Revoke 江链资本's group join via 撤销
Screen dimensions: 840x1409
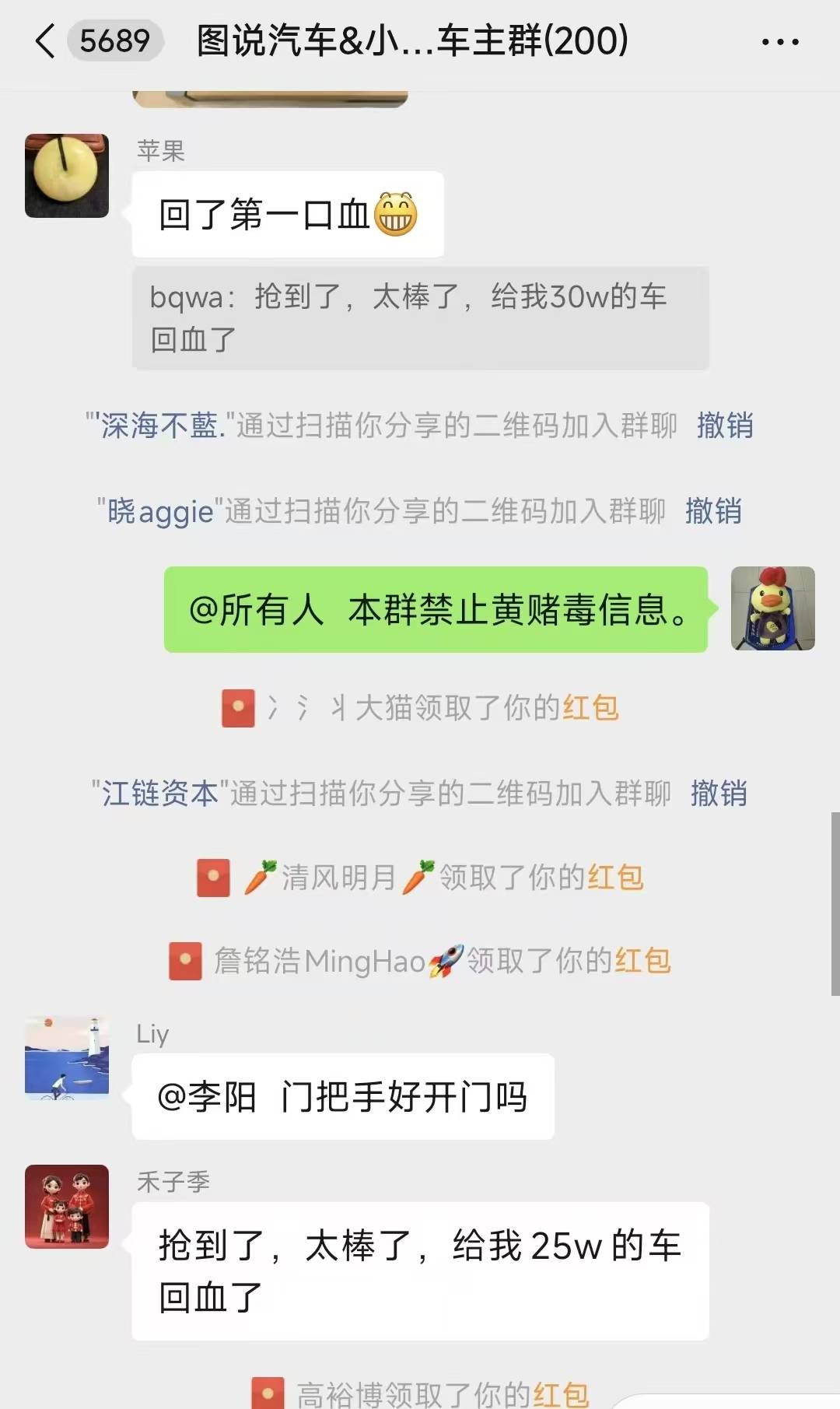[719, 794]
